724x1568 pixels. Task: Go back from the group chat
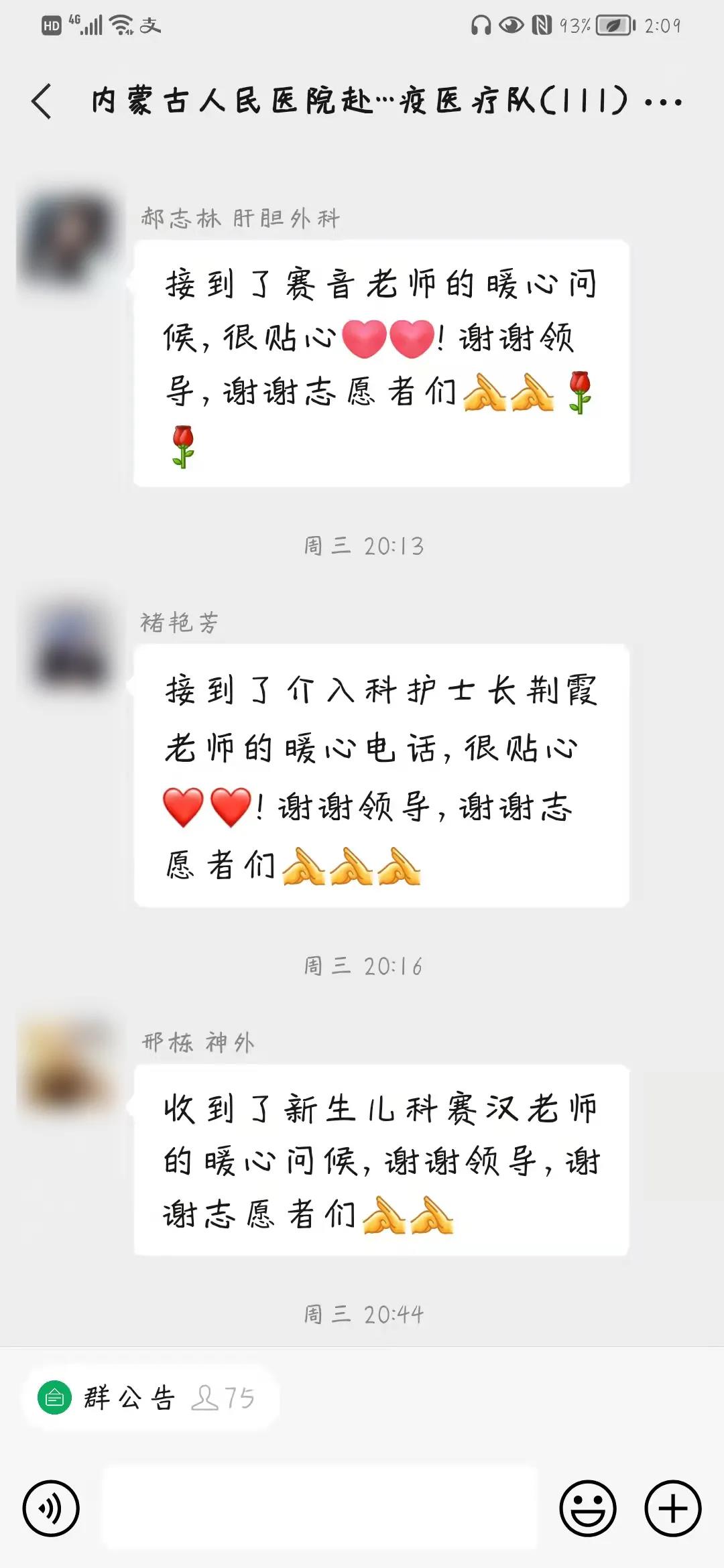tap(42, 102)
